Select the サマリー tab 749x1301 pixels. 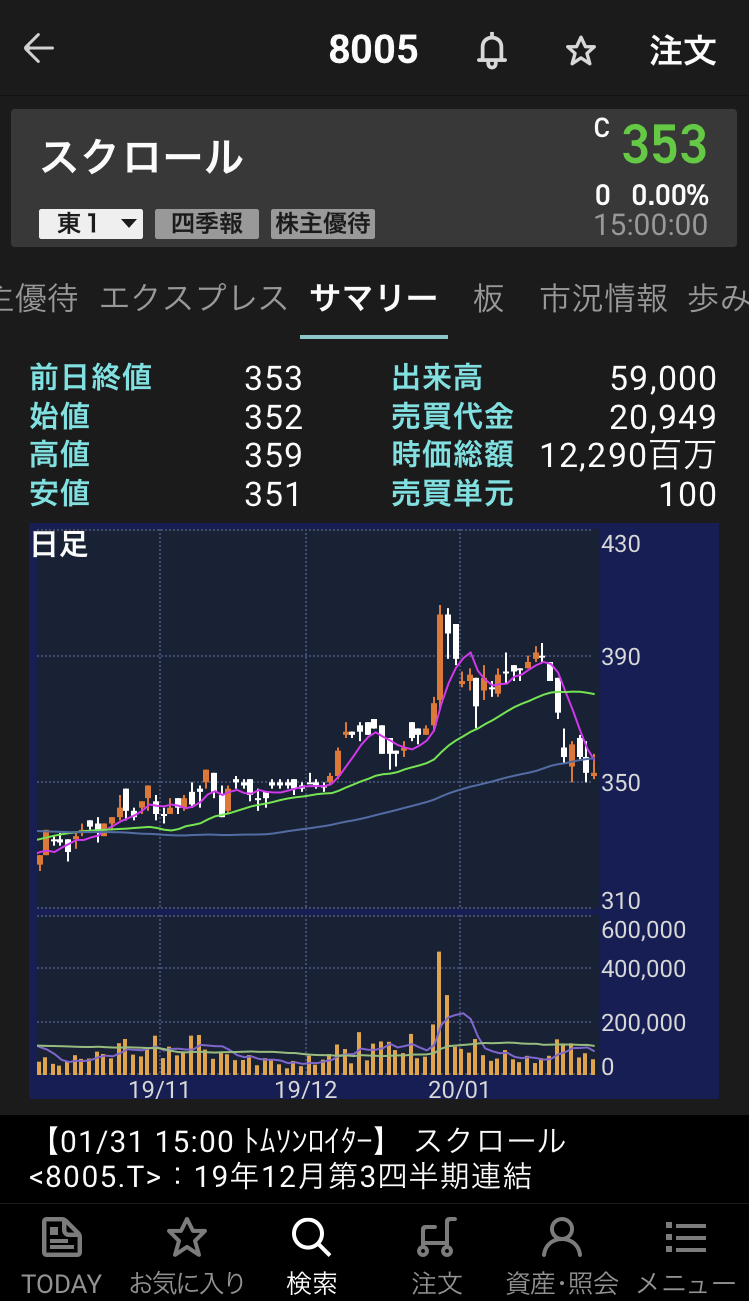point(373,298)
